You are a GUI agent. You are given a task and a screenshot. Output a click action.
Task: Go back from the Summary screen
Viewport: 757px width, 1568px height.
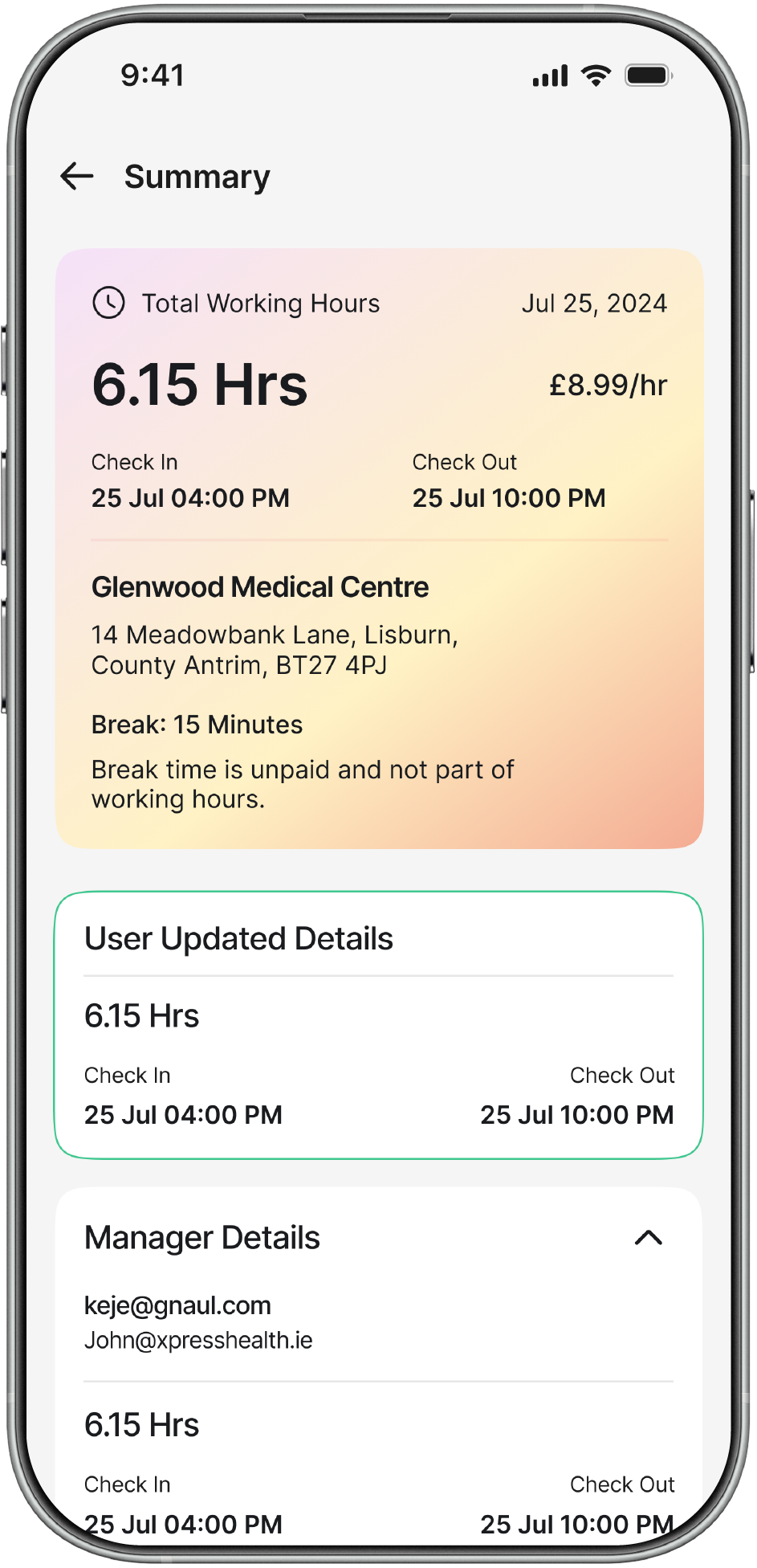77,176
